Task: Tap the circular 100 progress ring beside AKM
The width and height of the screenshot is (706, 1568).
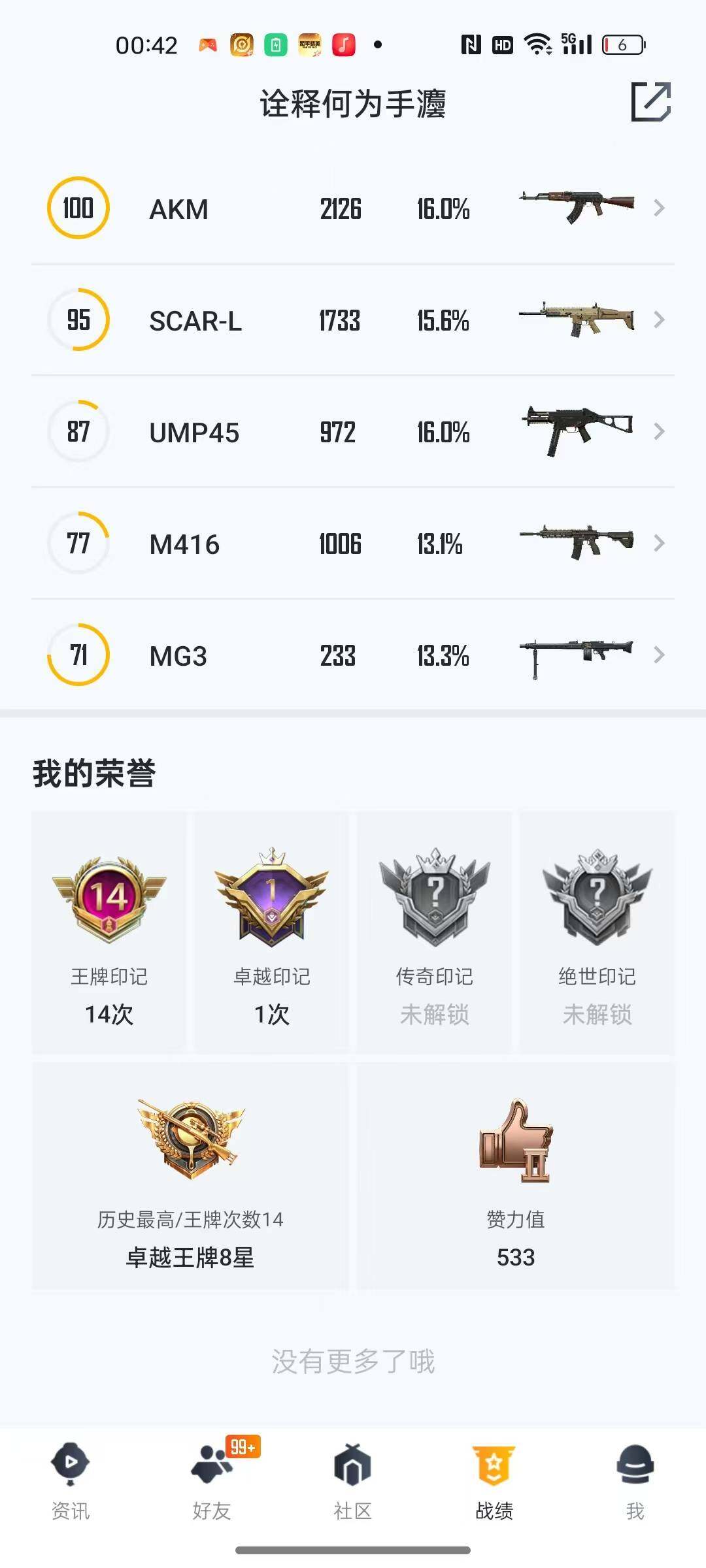Action: pos(77,209)
